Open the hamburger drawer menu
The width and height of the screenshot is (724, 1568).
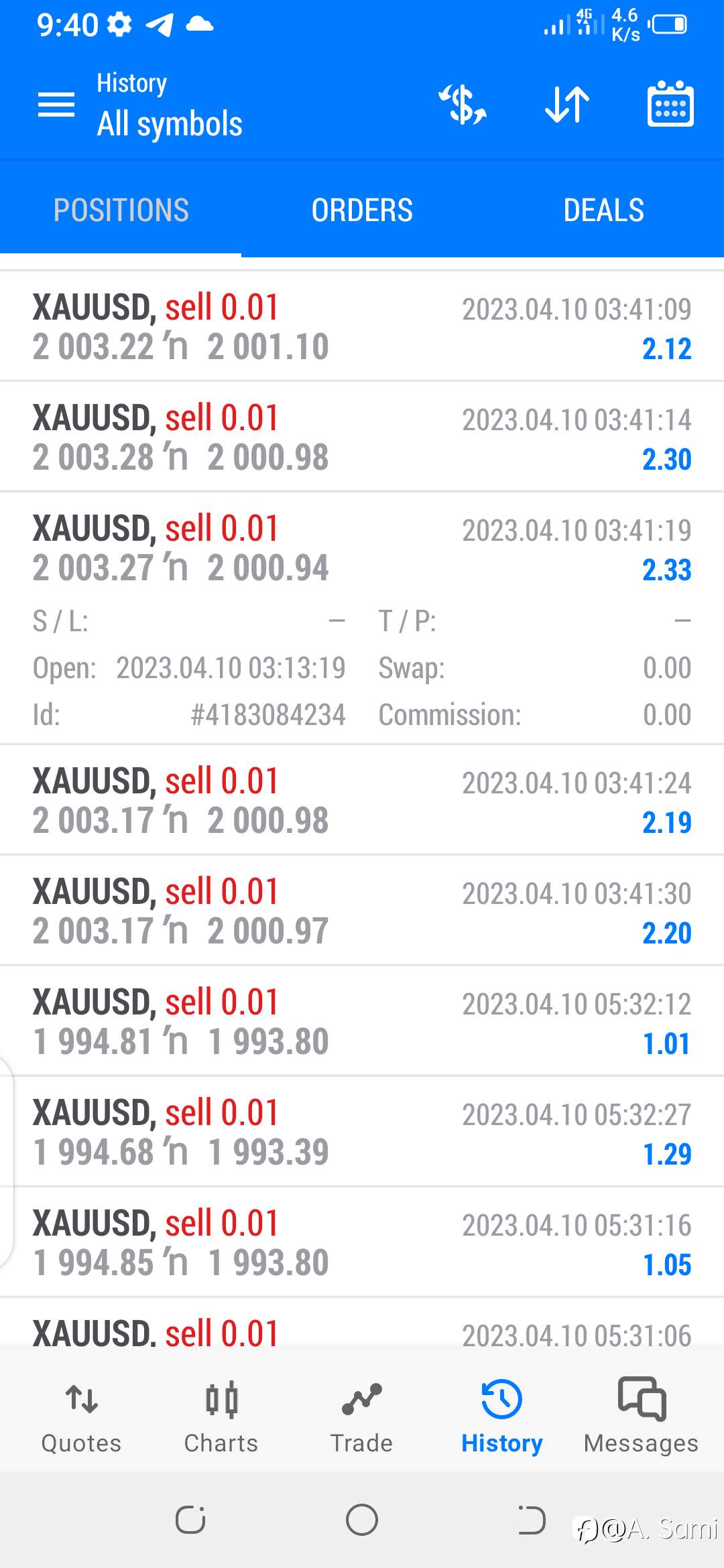click(x=56, y=105)
